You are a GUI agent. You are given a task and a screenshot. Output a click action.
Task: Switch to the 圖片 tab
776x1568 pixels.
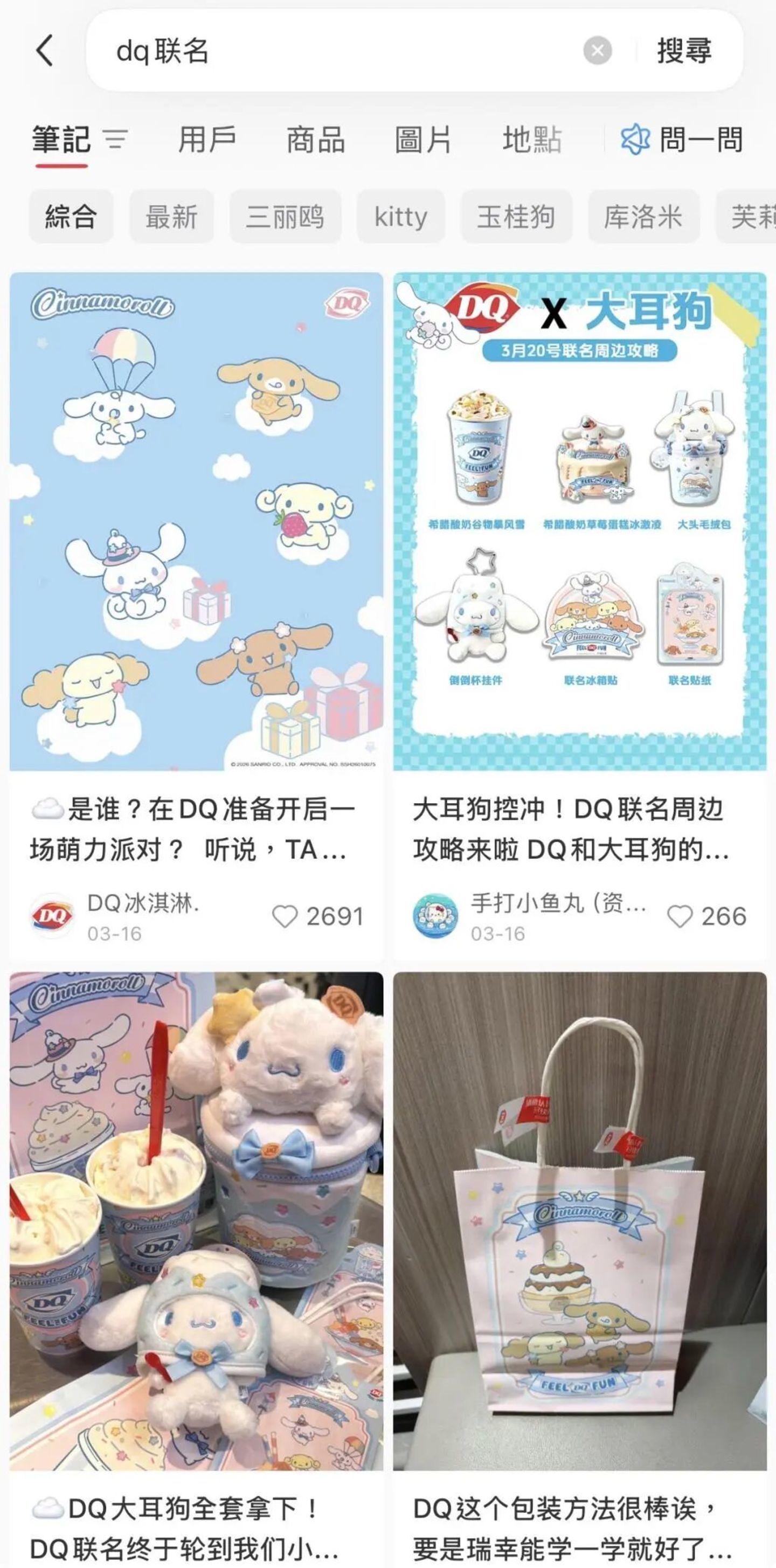point(423,140)
